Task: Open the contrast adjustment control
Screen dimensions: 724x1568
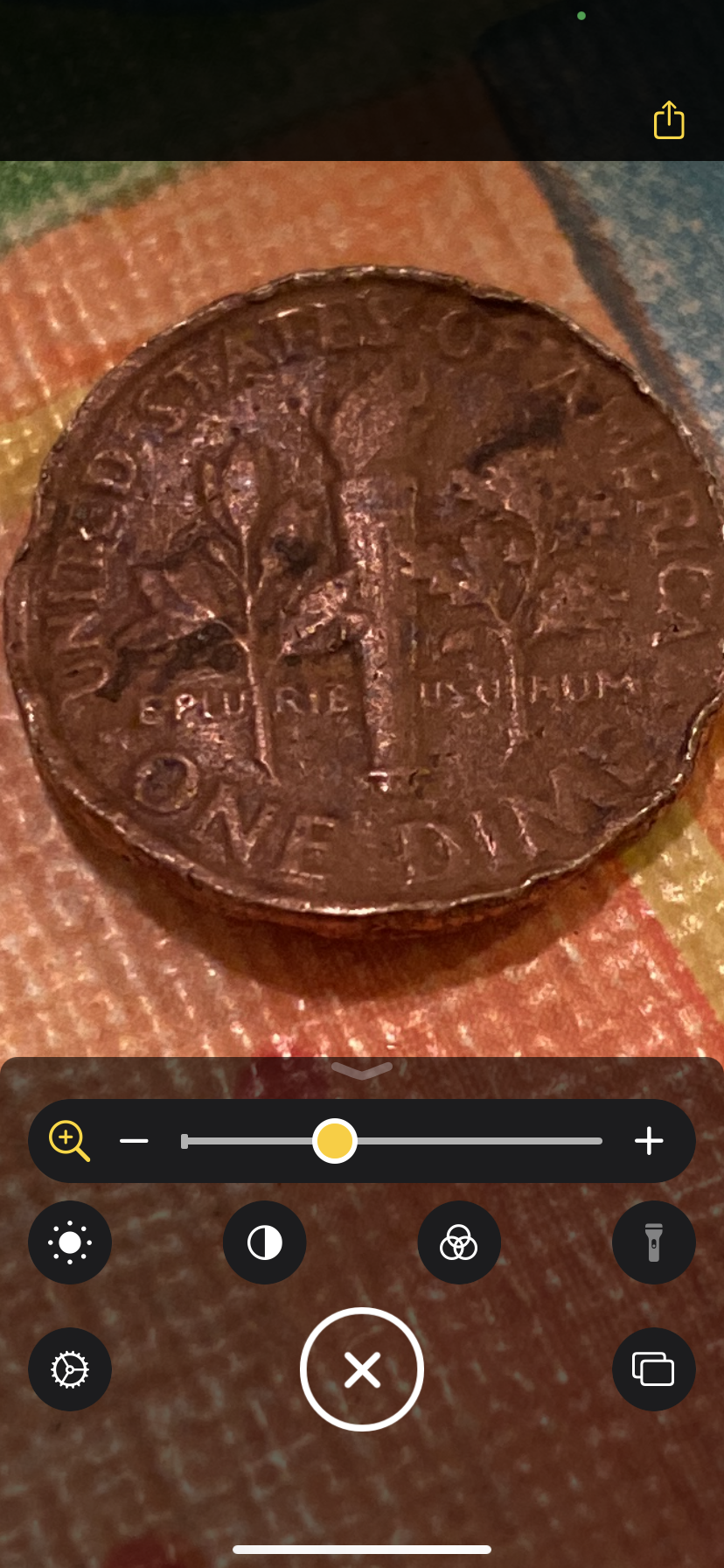Action: [264, 1242]
